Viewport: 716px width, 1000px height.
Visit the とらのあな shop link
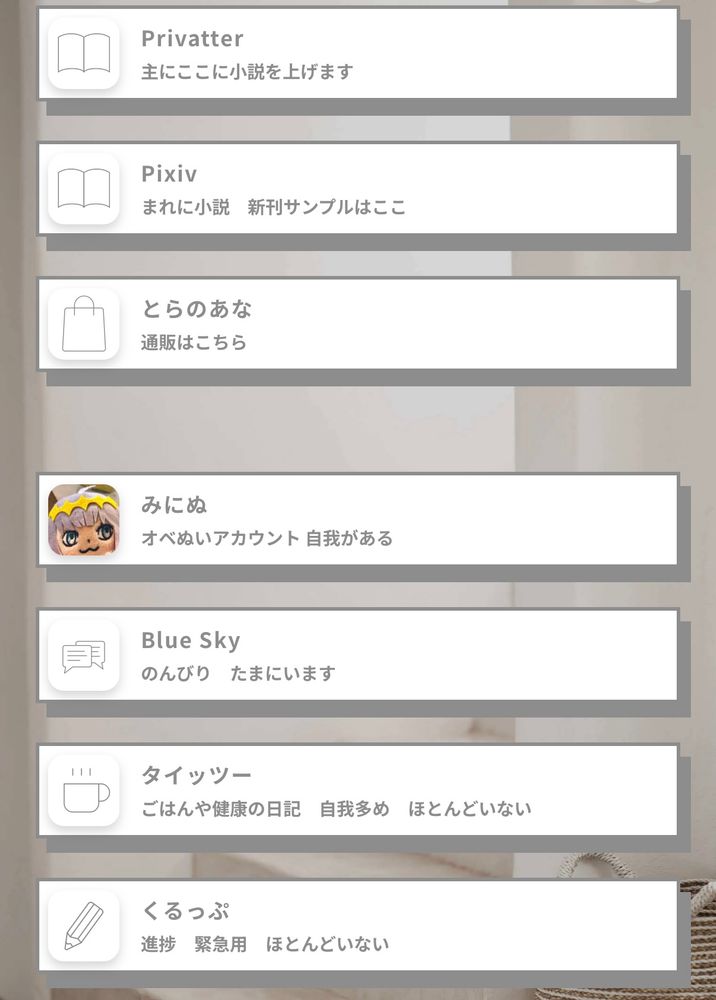click(x=358, y=324)
